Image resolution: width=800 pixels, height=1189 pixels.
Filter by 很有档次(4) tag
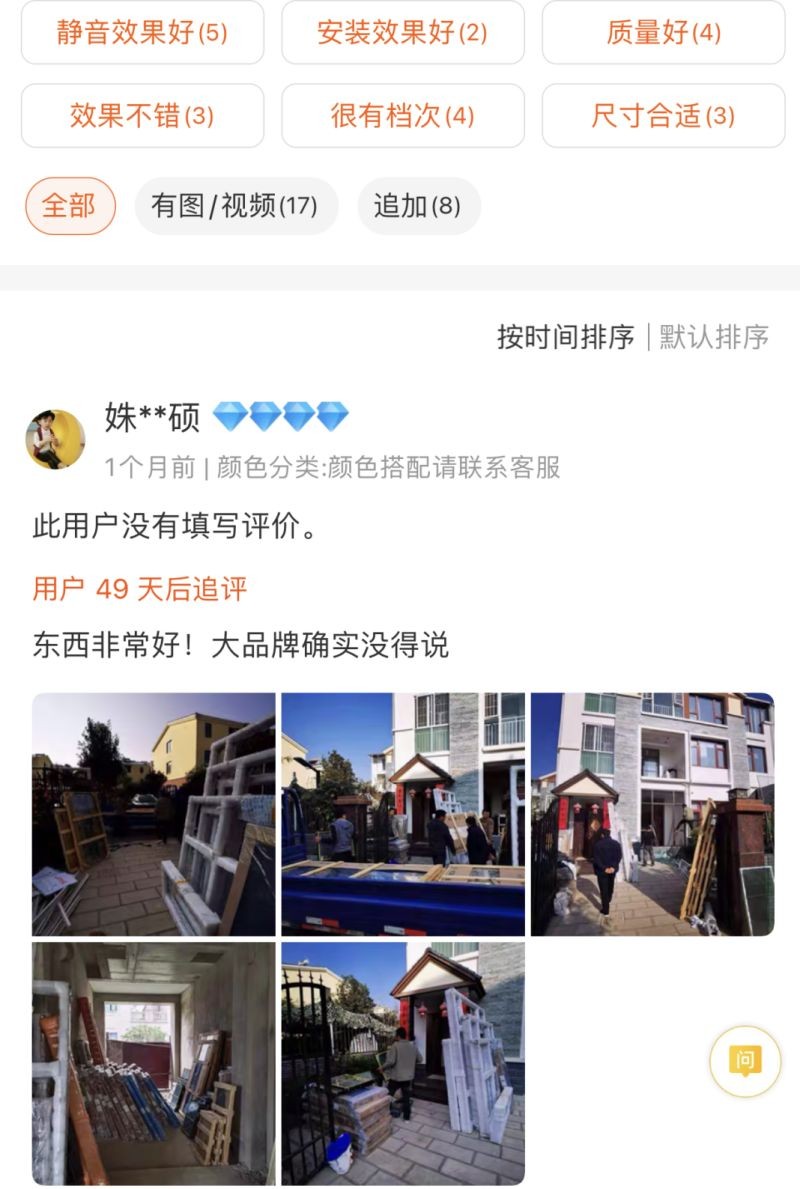click(402, 116)
